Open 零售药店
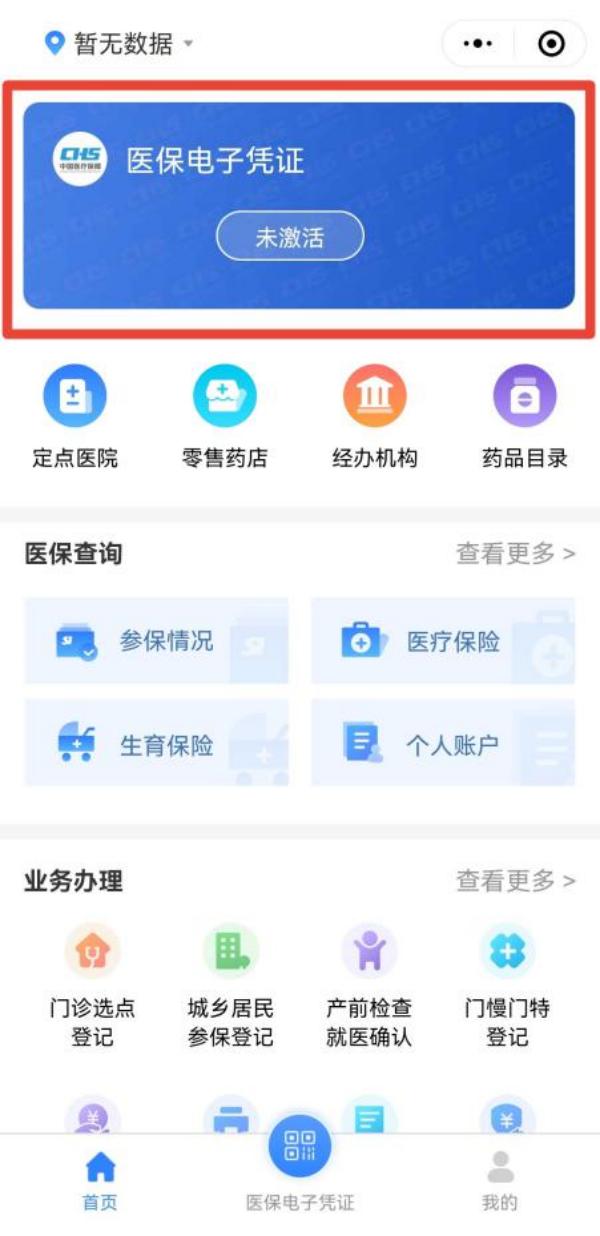This screenshot has height=1236, width=600. [225, 417]
